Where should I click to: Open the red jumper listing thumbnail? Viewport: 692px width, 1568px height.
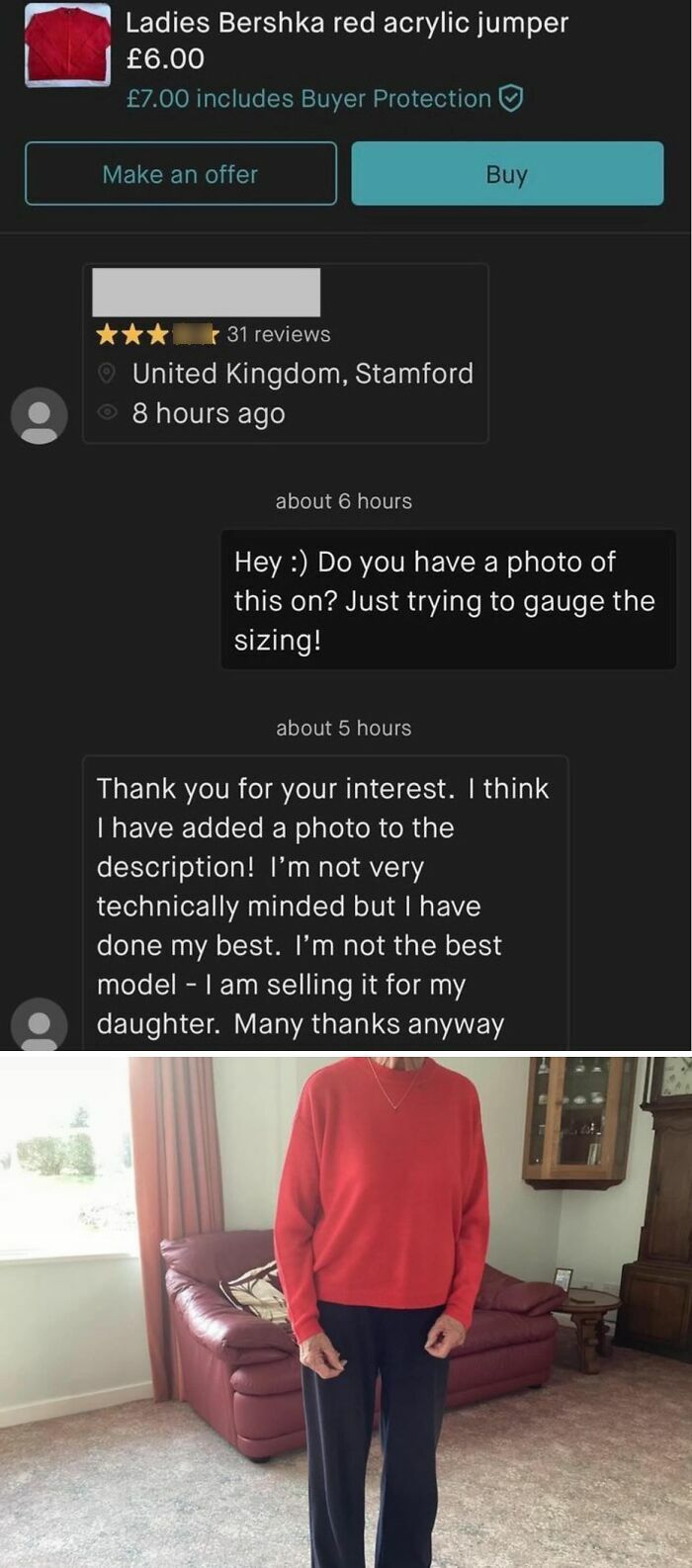[x=67, y=45]
